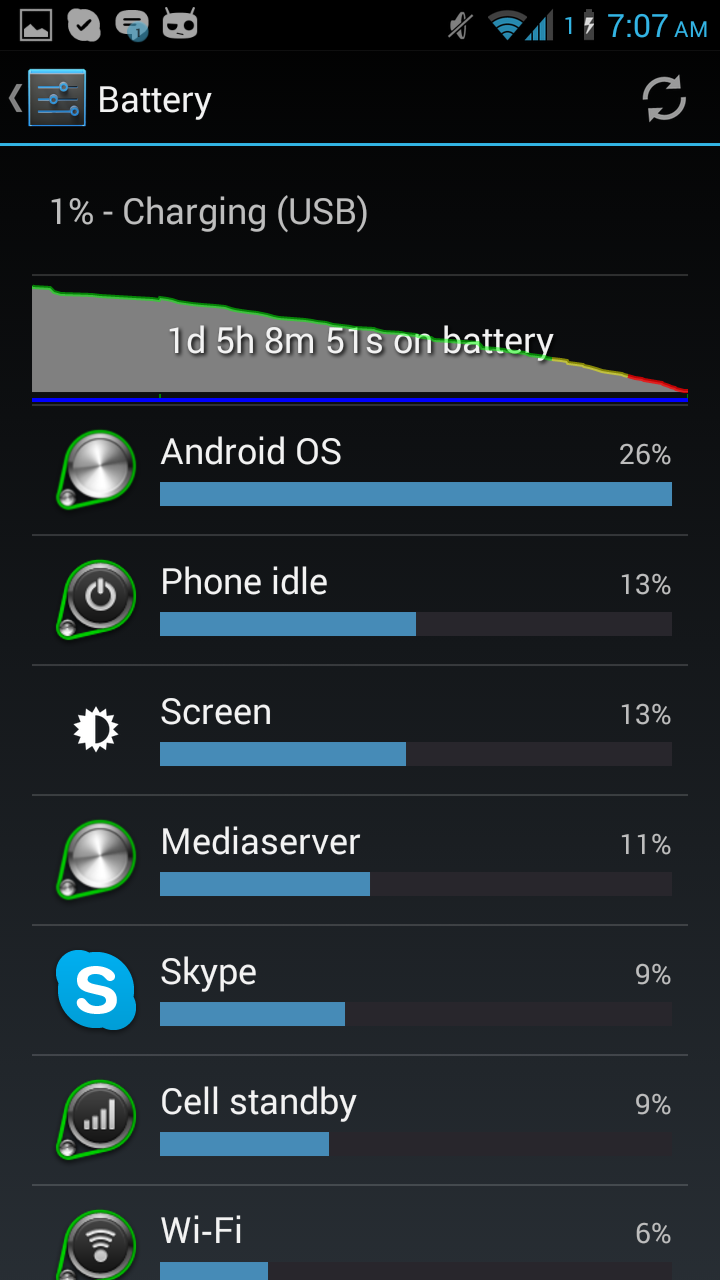View Phone idle usage details

pyautogui.click(x=360, y=600)
